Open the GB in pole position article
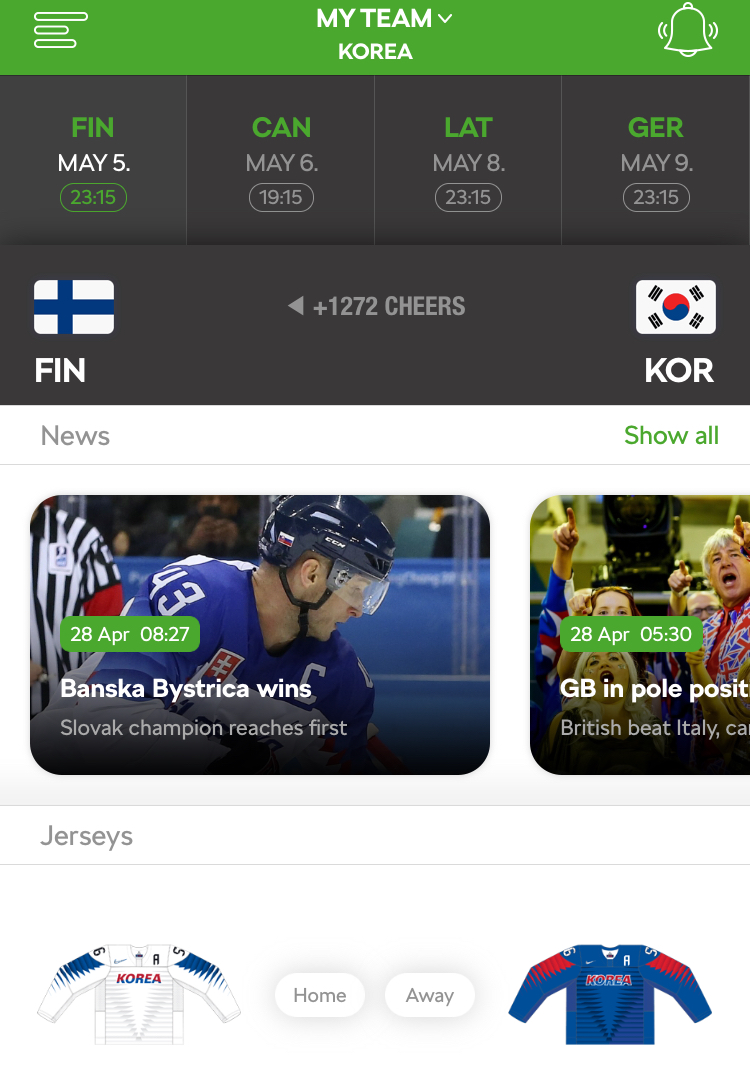 (x=640, y=635)
